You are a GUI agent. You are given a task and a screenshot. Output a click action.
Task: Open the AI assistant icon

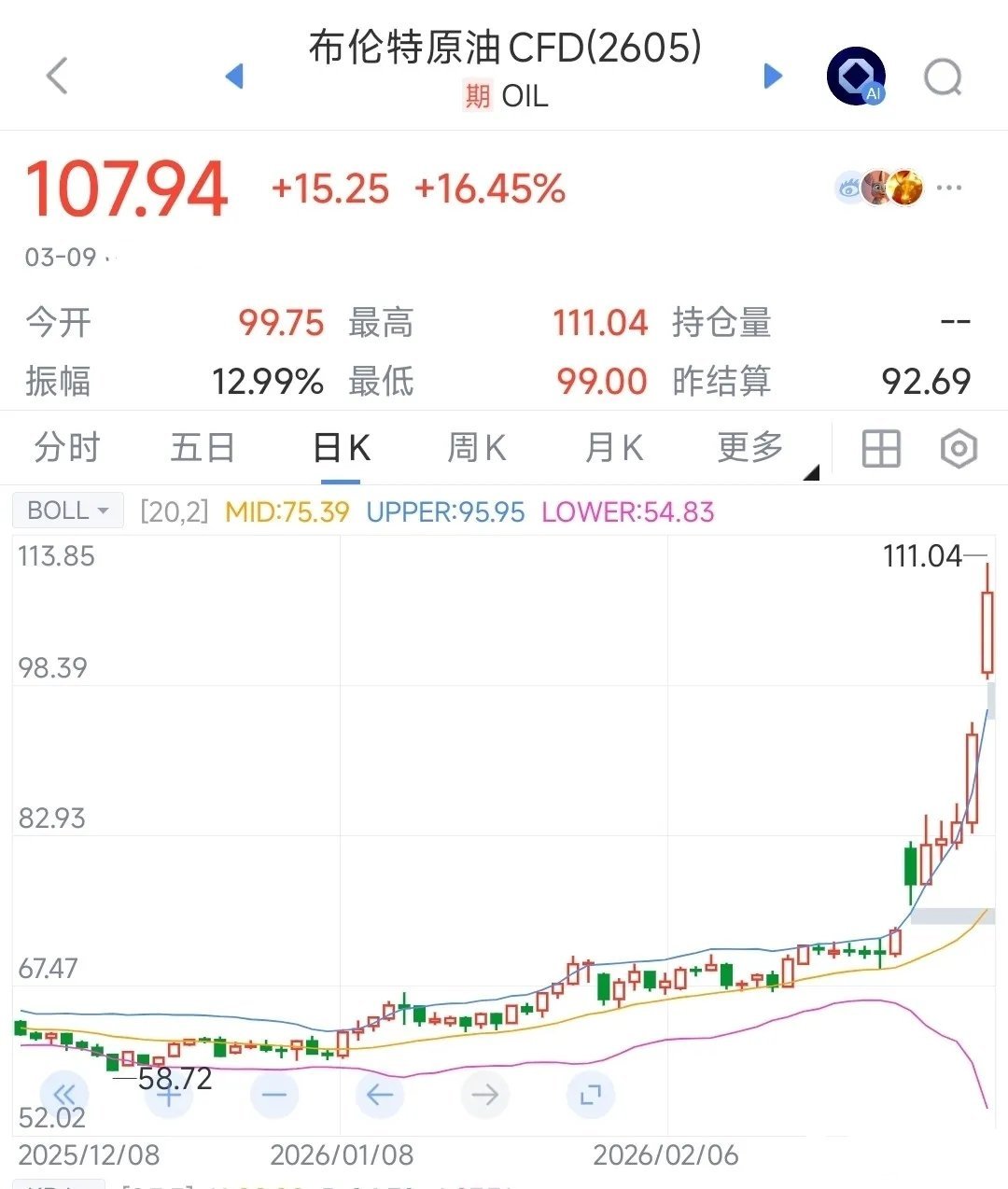click(857, 76)
